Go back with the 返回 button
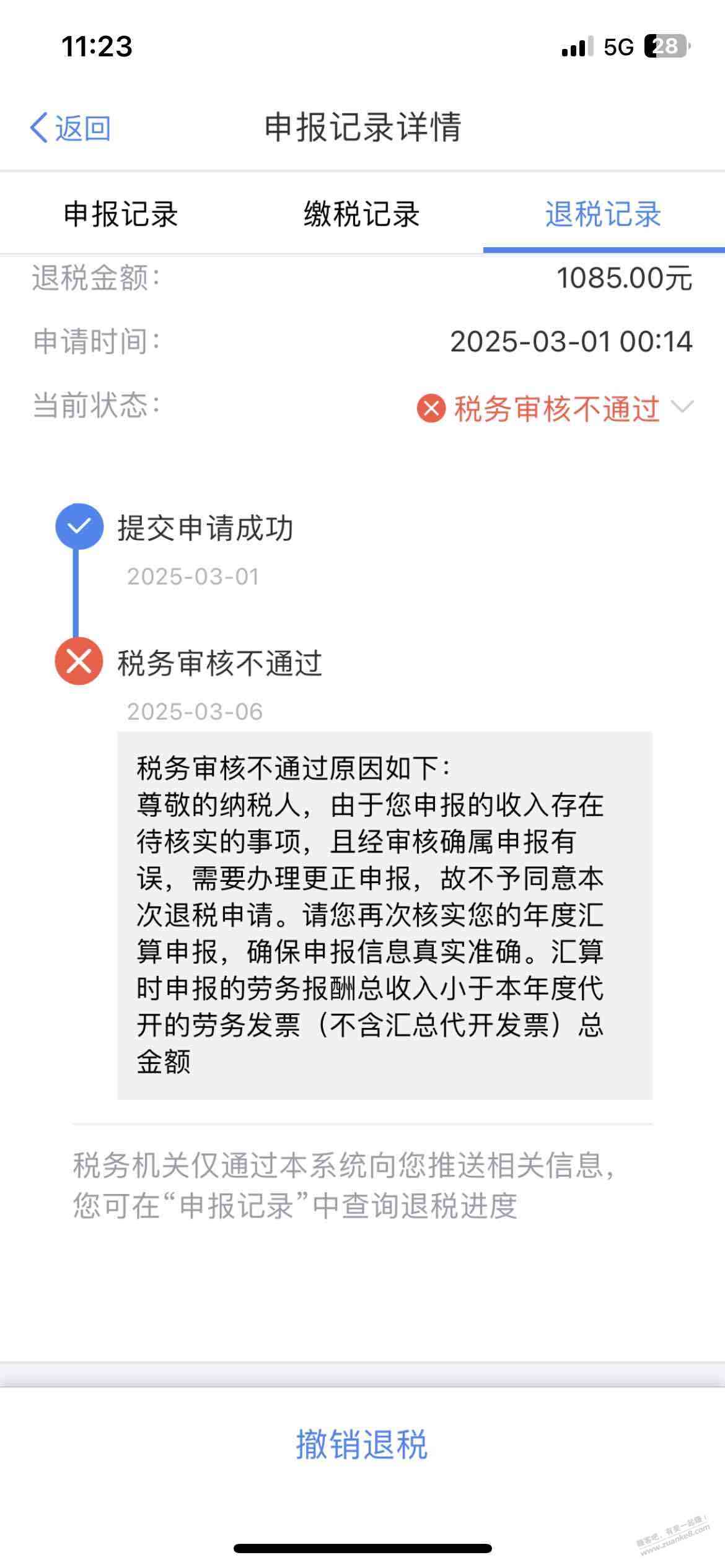 pyautogui.click(x=71, y=128)
